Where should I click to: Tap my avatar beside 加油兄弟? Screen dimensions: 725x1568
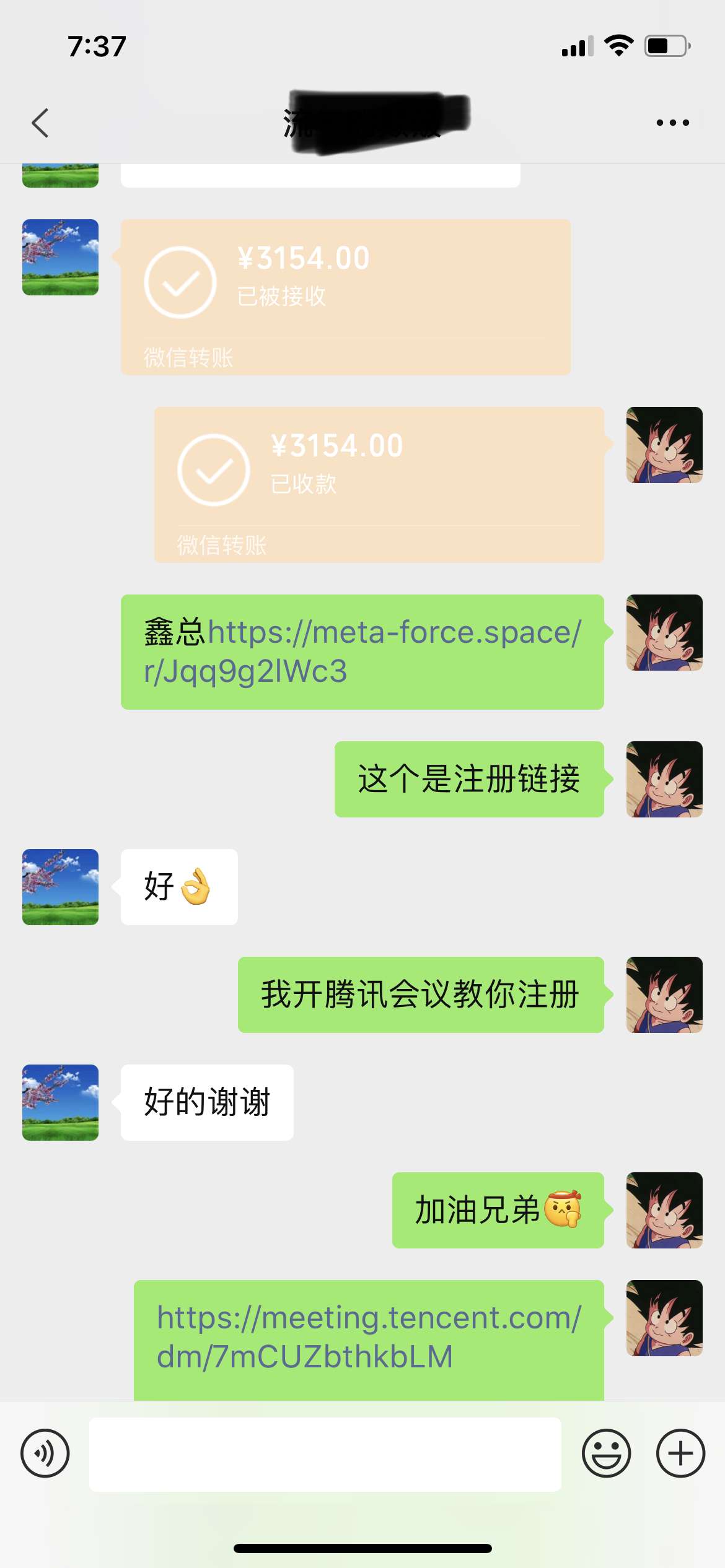(664, 1210)
